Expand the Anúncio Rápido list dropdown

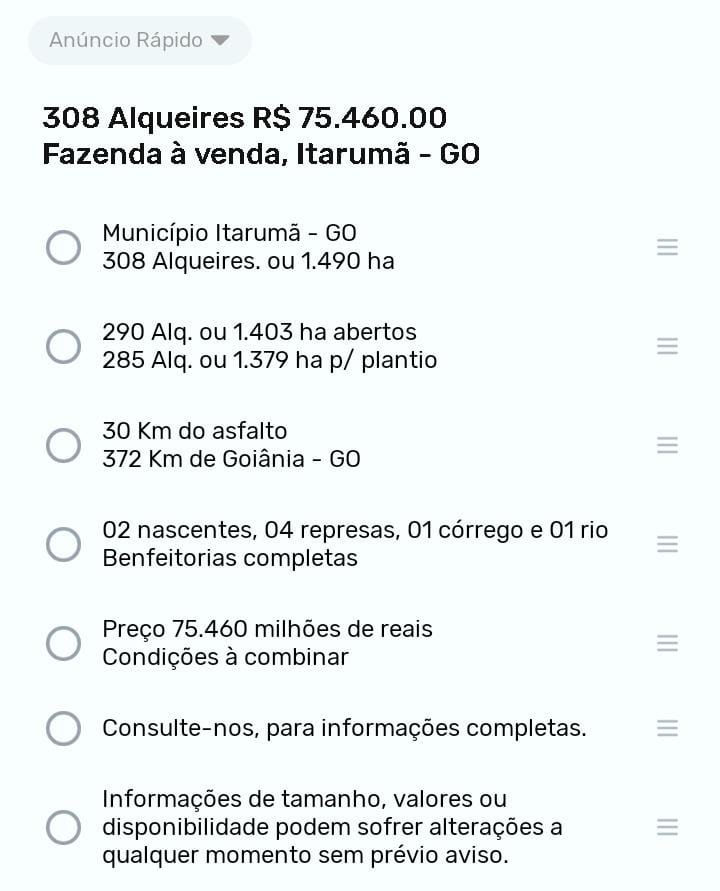(139, 41)
